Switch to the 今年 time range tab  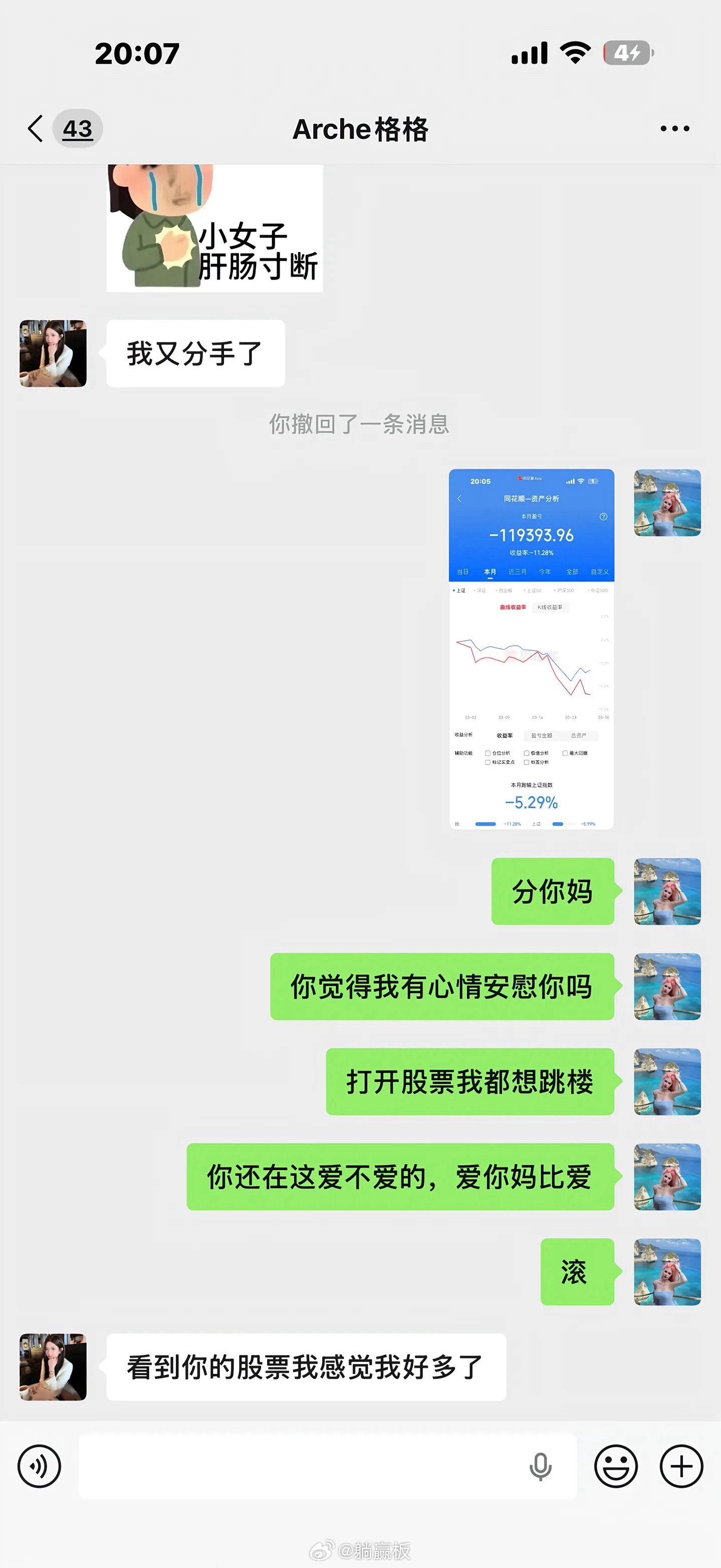coord(545,572)
